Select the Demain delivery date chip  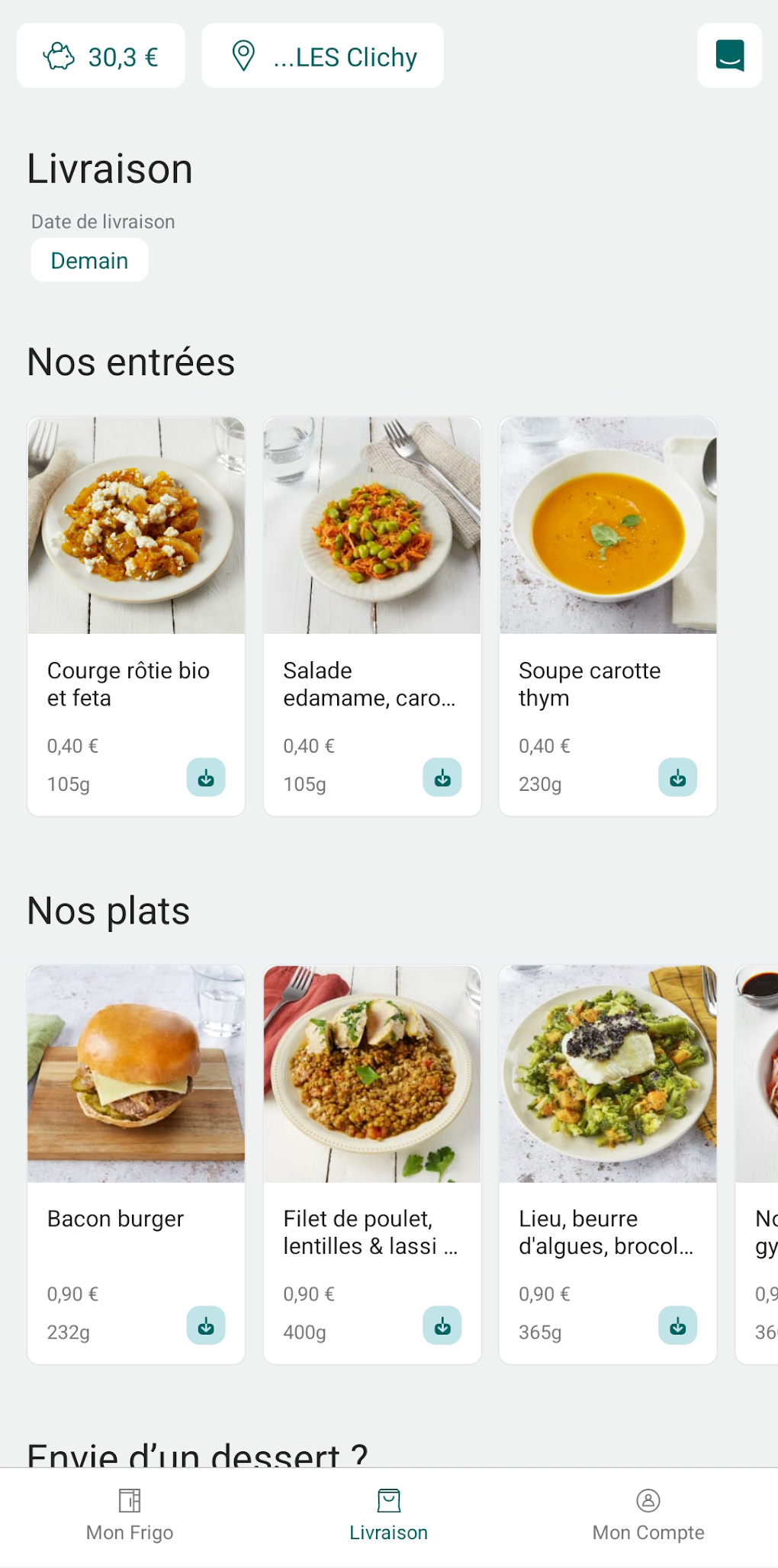(88, 259)
